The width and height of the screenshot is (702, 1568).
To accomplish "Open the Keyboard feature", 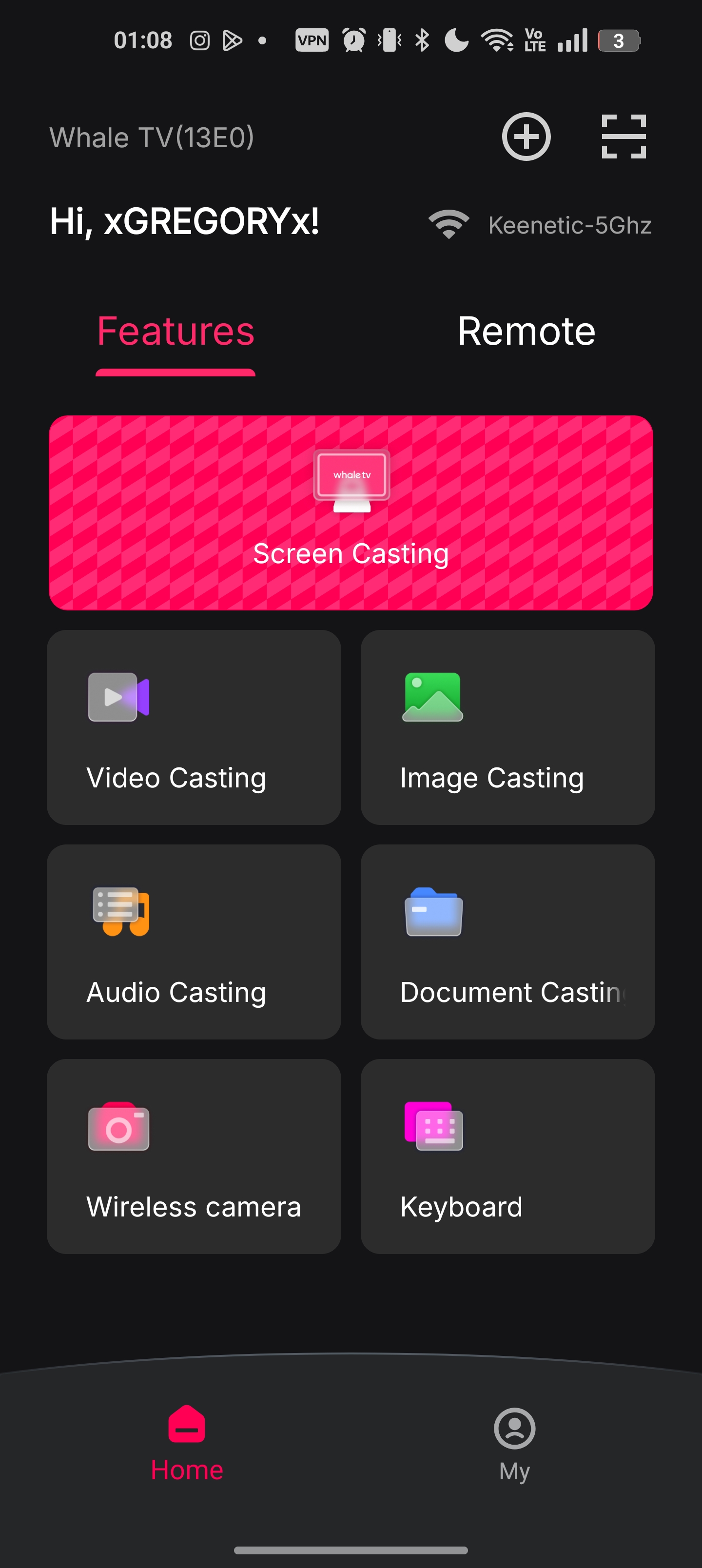I will pyautogui.click(x=507, y=1156).
